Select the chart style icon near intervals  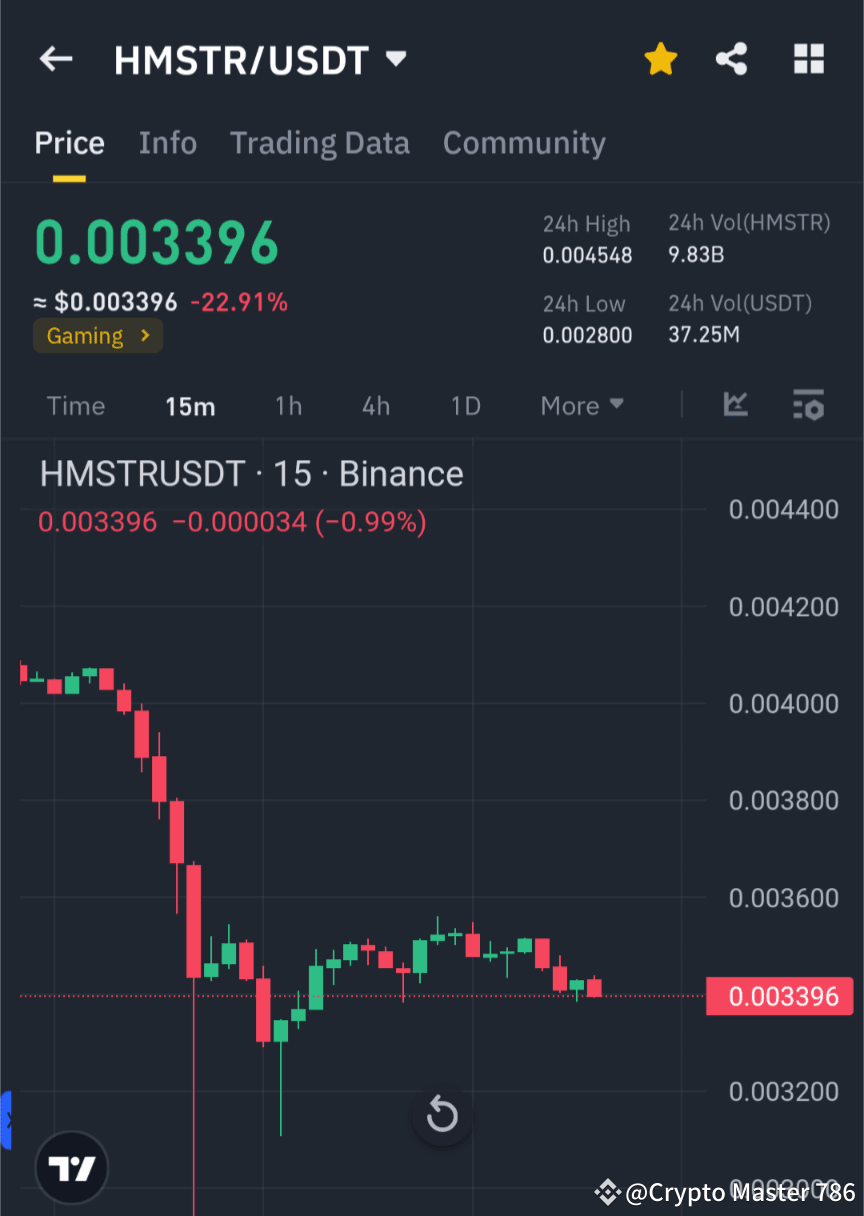736,406
